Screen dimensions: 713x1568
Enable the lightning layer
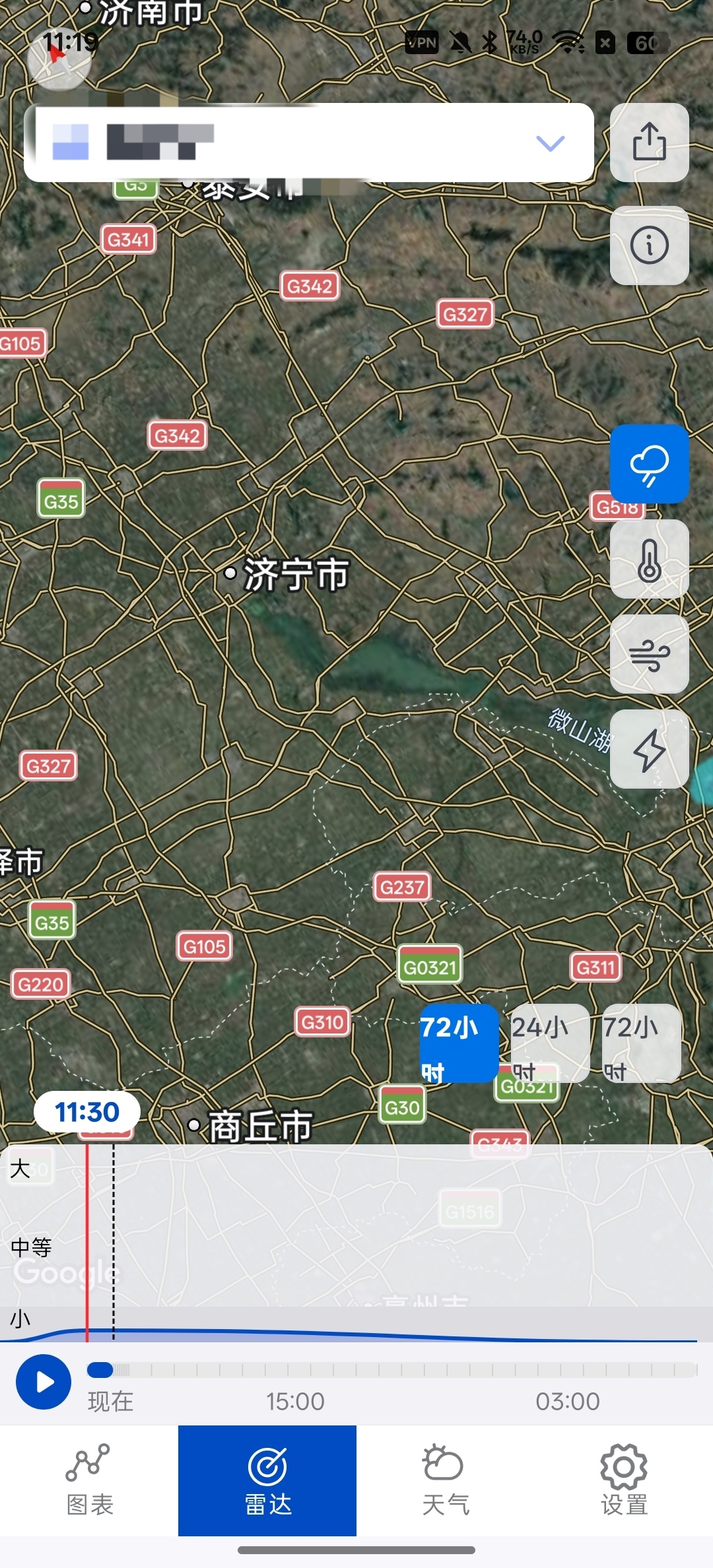[x=650, y=749]
